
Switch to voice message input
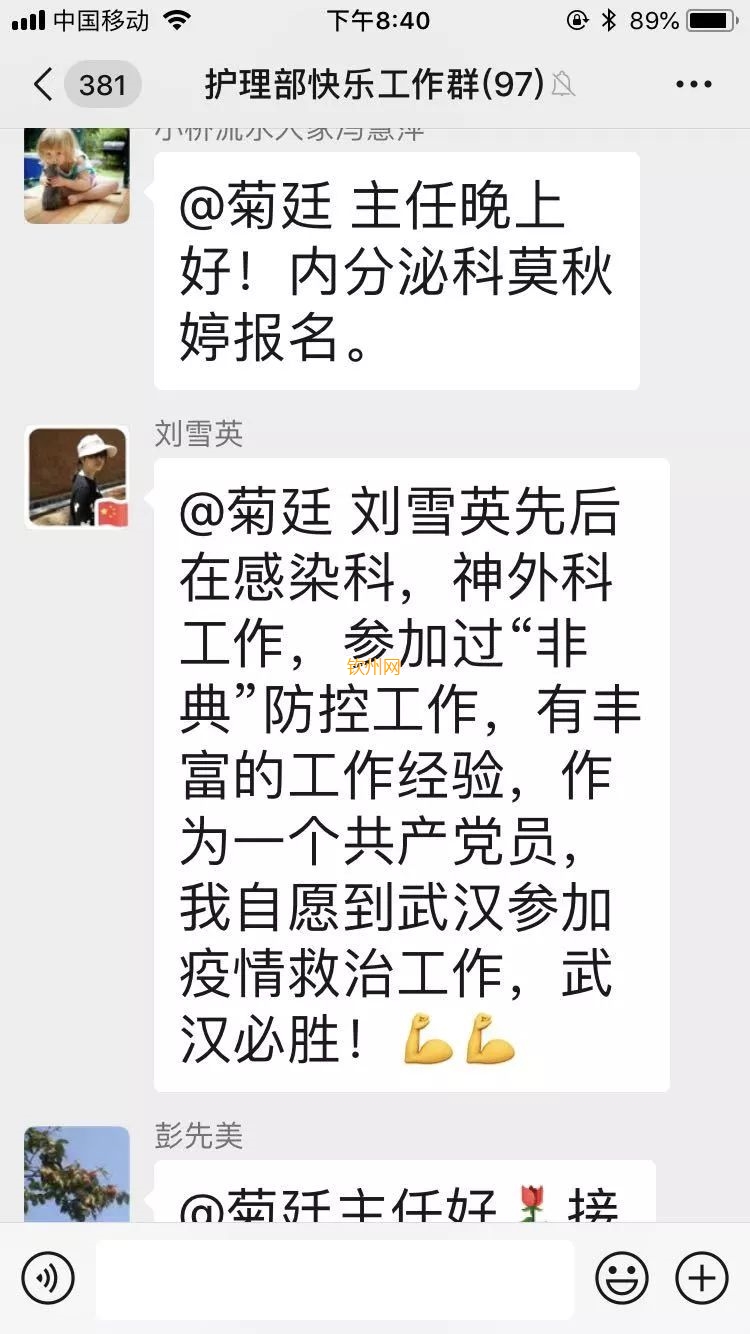47,1277
